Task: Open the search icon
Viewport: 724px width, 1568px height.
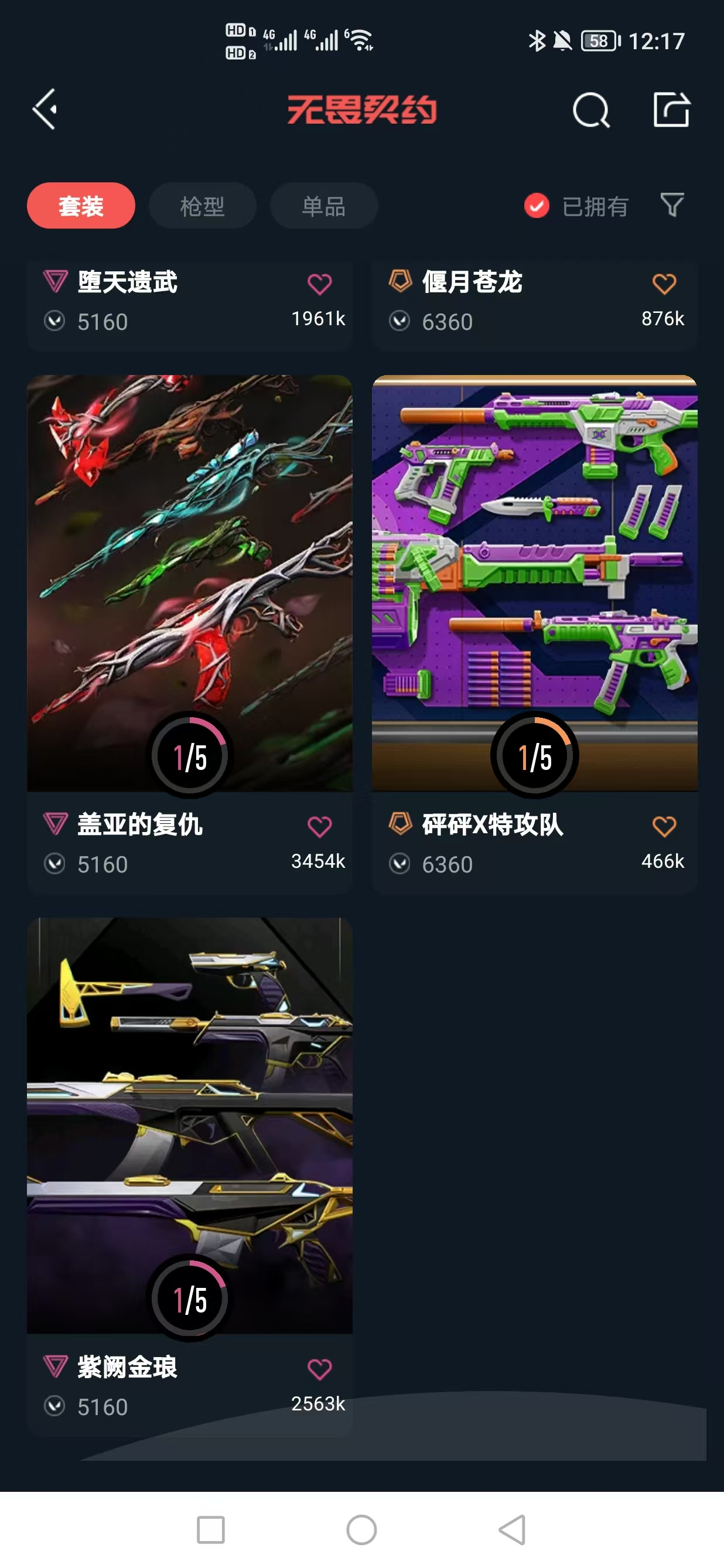Action: pos(590,111)
